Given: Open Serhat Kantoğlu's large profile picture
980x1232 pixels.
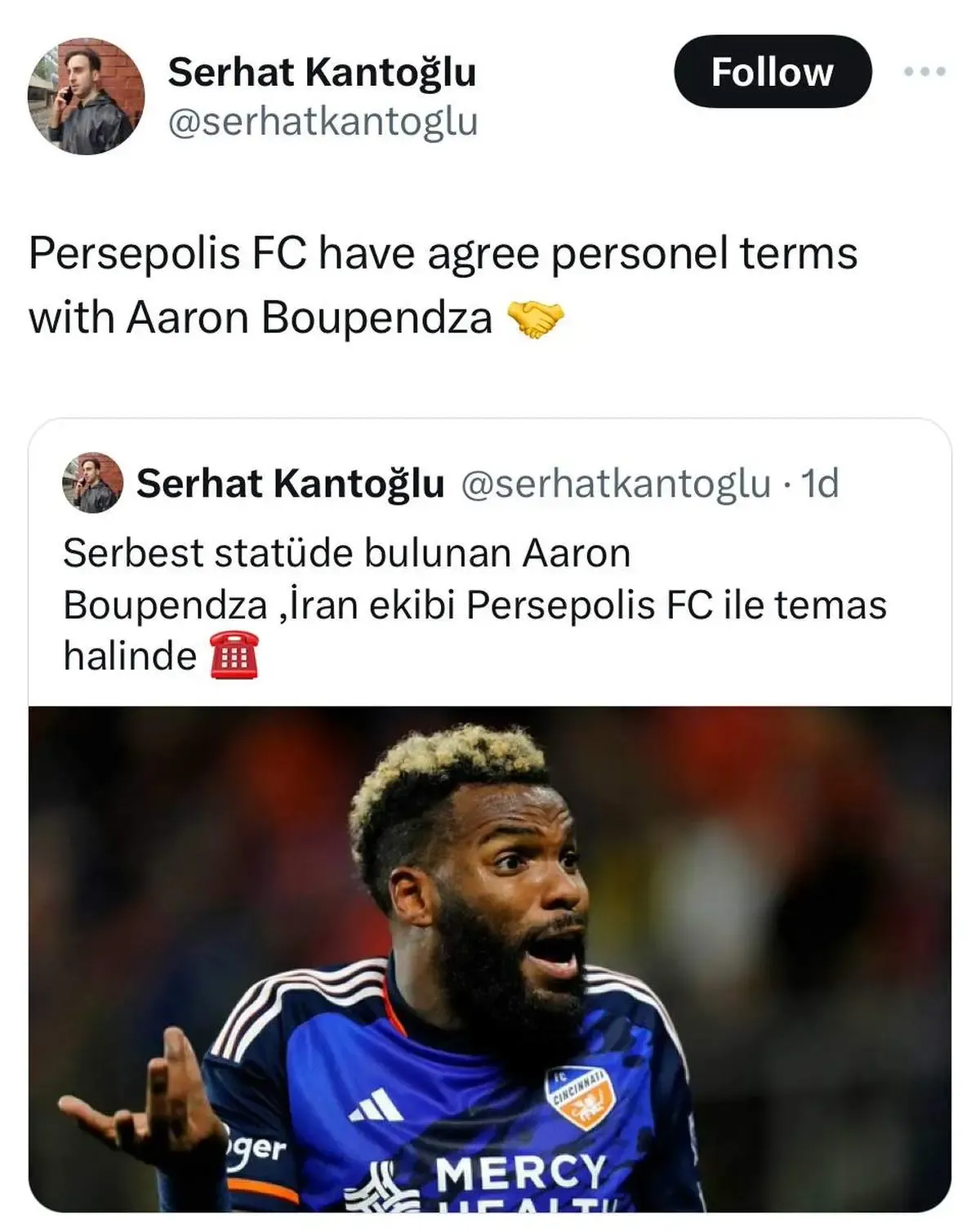Looking at the screenshot, I should pos(86,96).
